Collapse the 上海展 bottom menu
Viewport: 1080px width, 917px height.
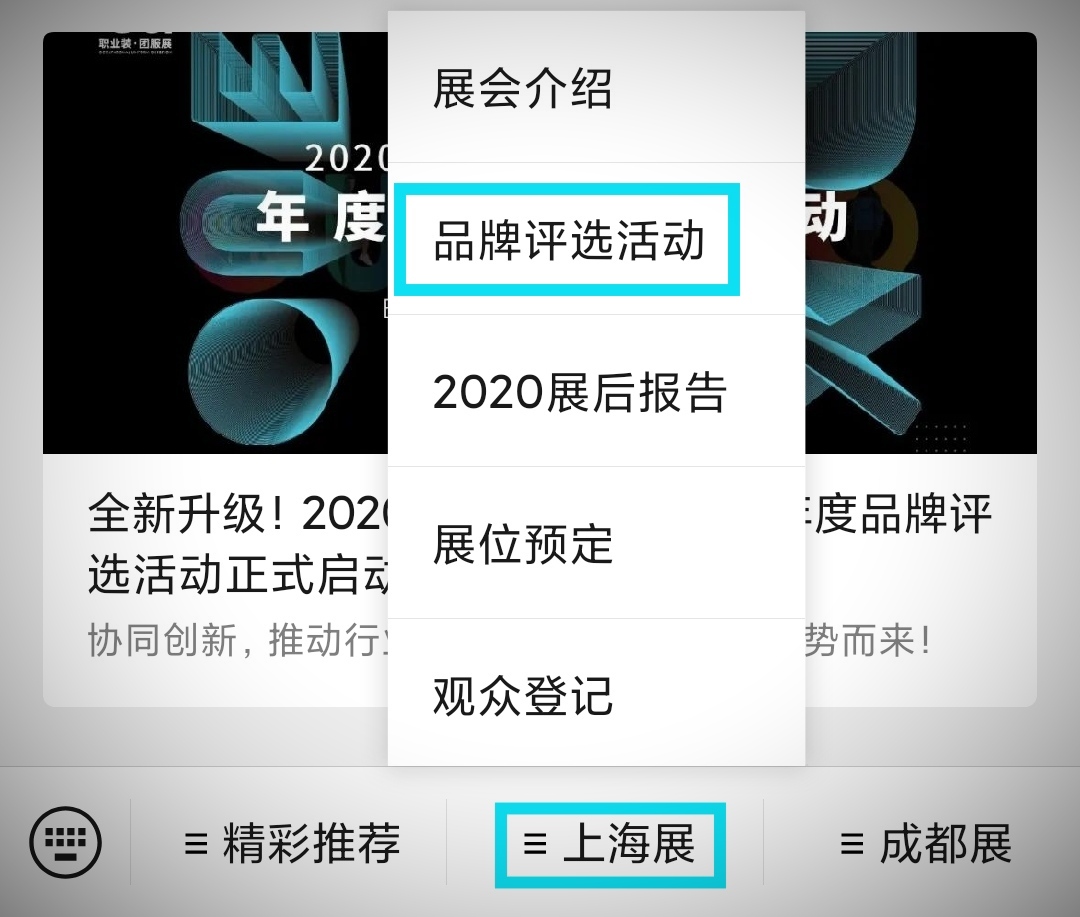tap(609, 844)
